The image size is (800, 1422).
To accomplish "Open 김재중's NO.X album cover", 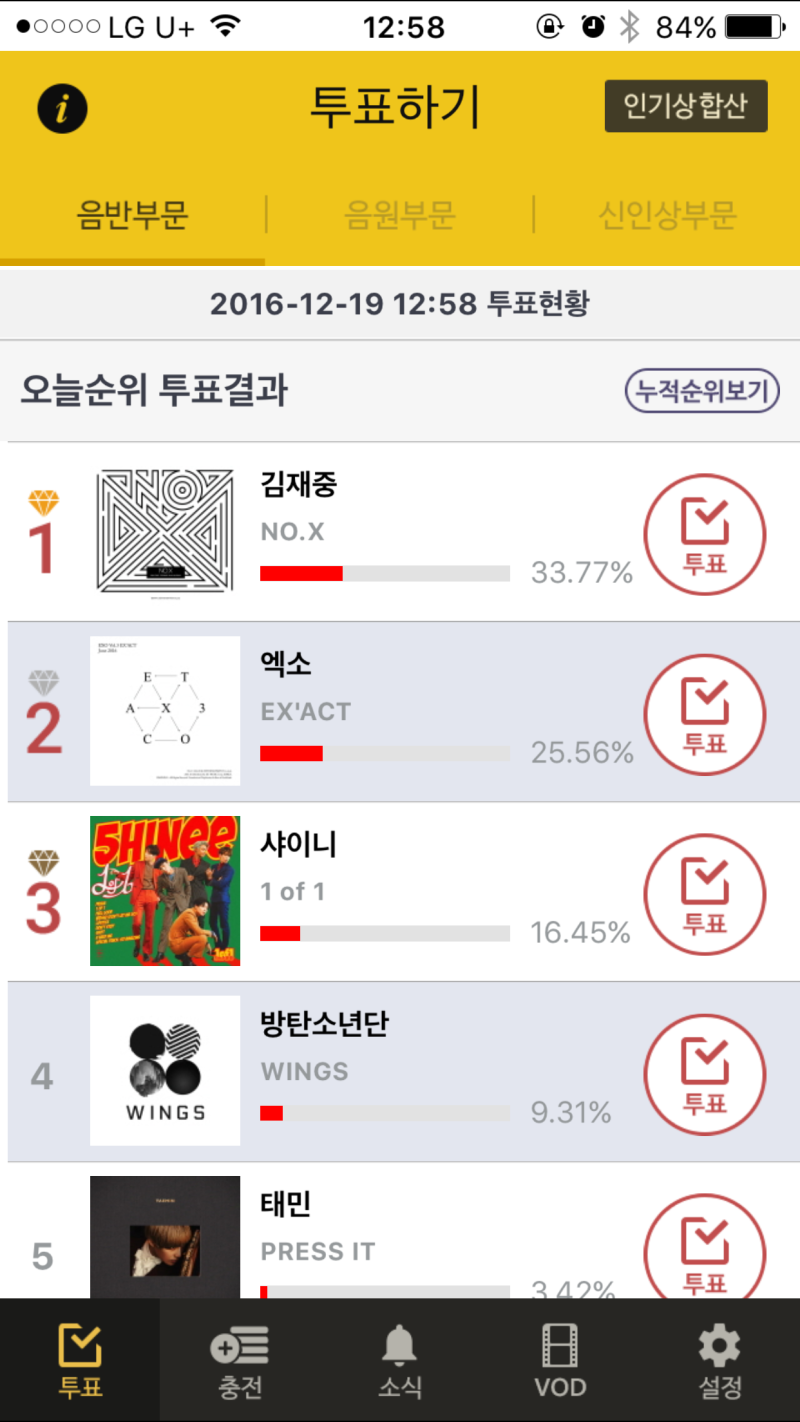I will [165, 531].
